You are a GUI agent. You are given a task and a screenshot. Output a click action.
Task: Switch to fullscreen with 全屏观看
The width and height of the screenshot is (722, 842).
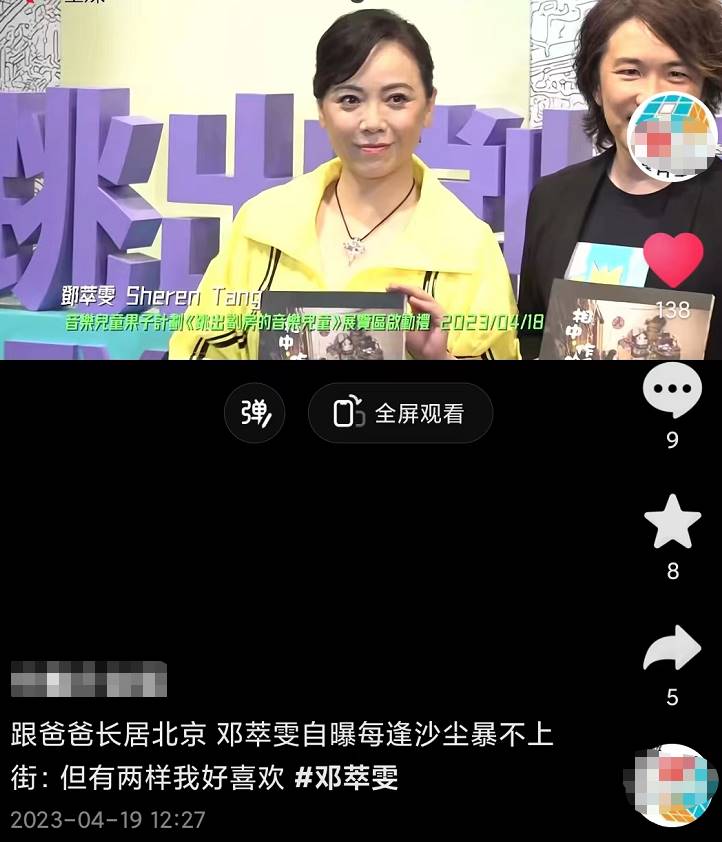[400, 413]
